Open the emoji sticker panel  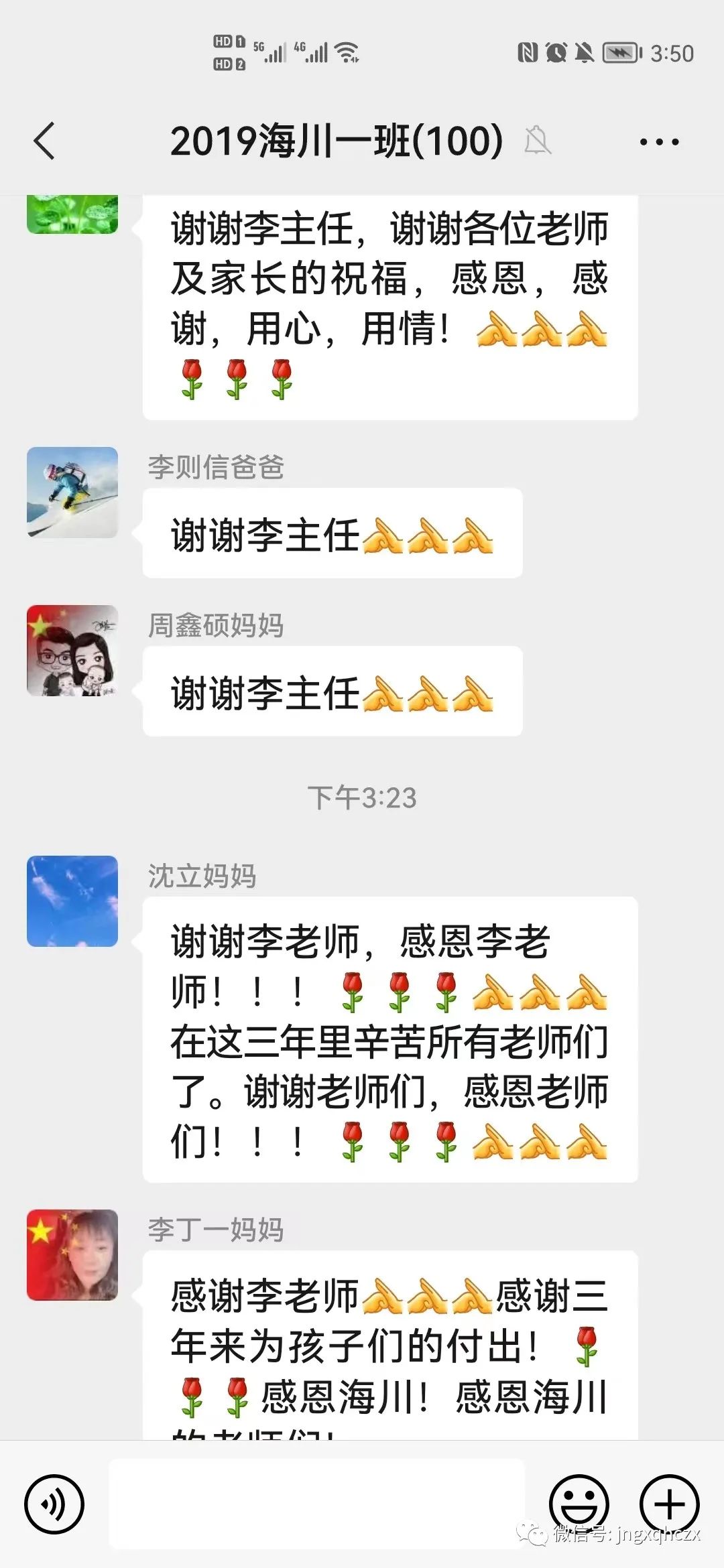click(579, 1504)
